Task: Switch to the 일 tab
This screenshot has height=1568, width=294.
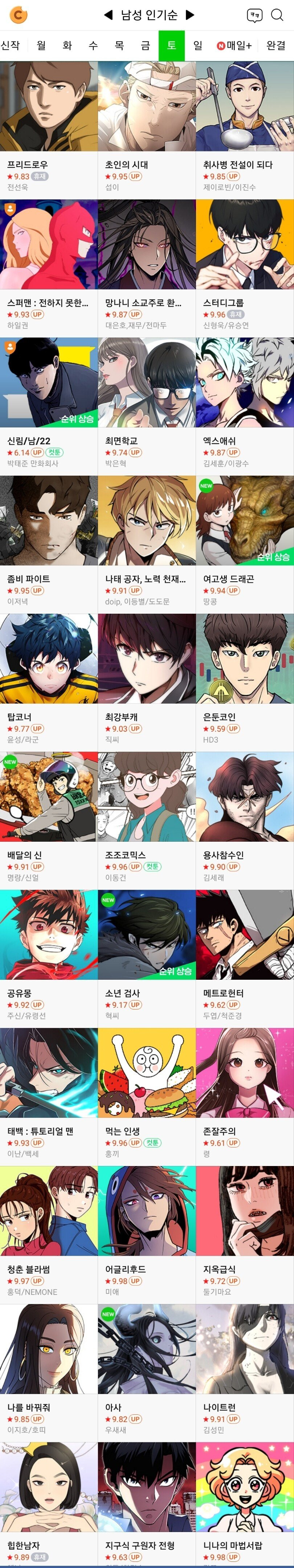Action: coord(198,46)
